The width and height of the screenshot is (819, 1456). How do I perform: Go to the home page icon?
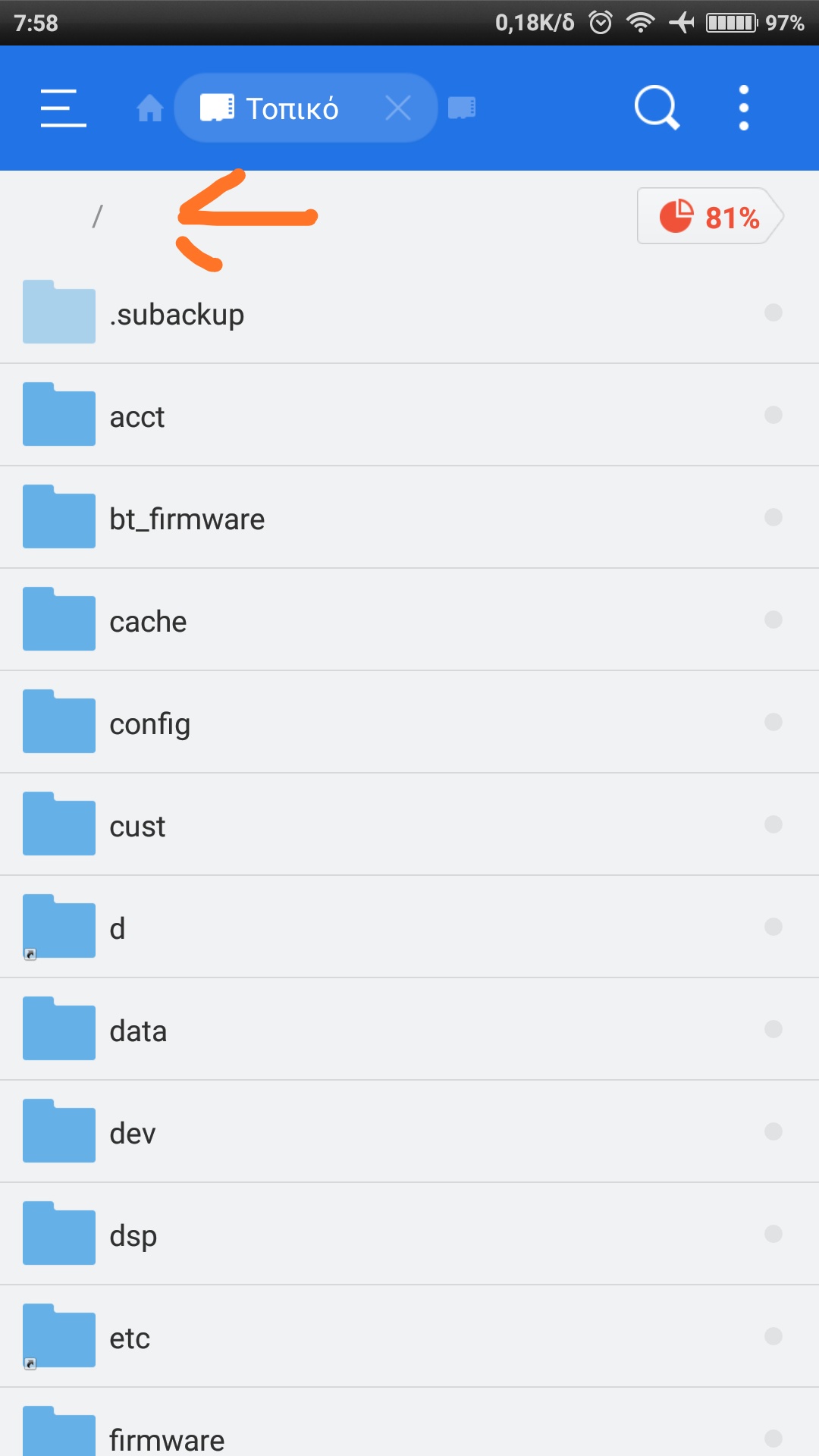(x=149, y=108)
